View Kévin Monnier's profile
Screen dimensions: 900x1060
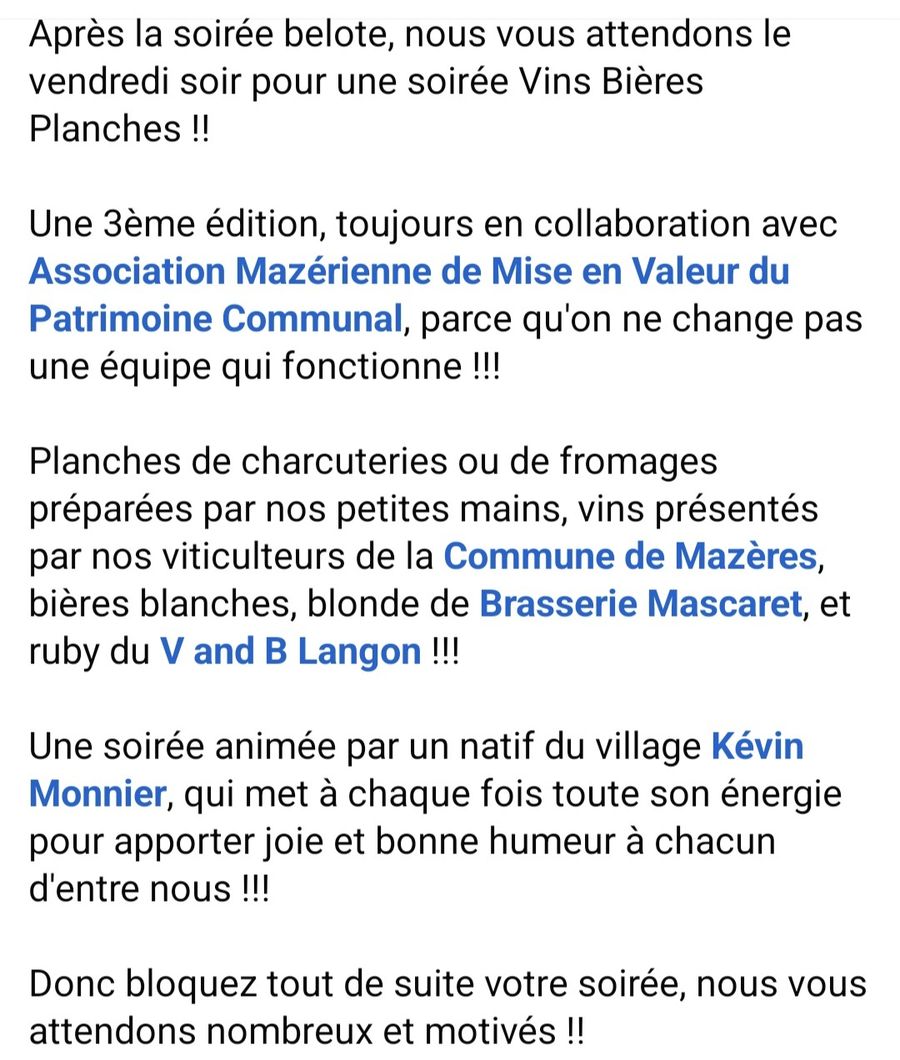(x=757, y=747)
